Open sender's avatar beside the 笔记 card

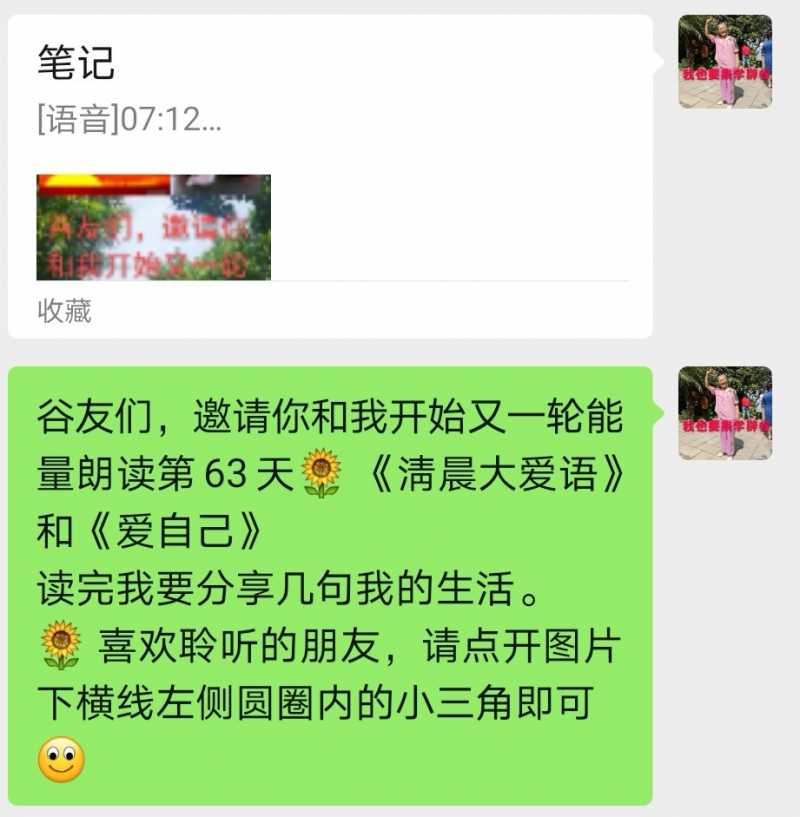pos(724,62)
